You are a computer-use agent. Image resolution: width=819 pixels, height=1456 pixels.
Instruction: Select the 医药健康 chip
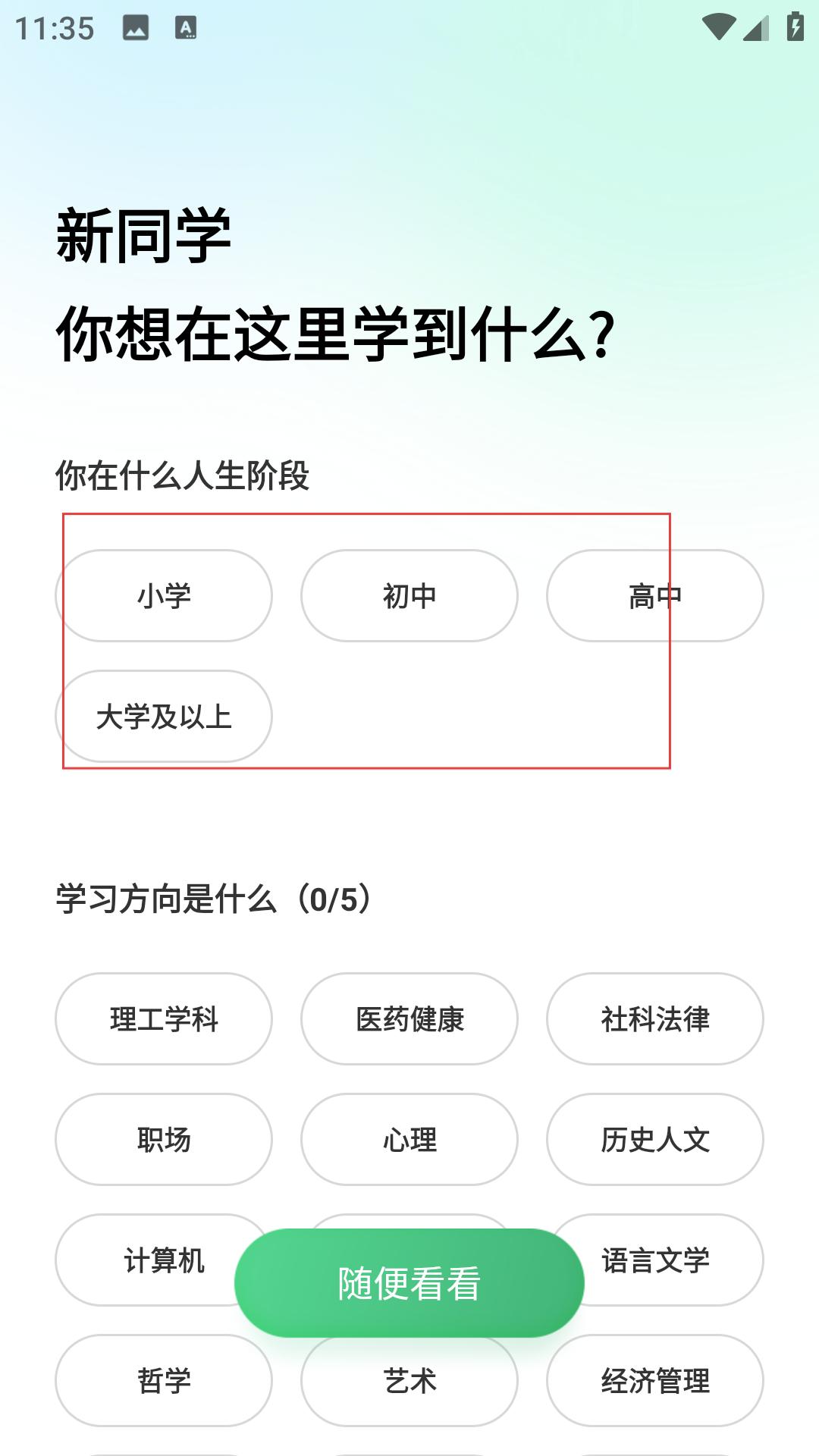point(409,1018)
